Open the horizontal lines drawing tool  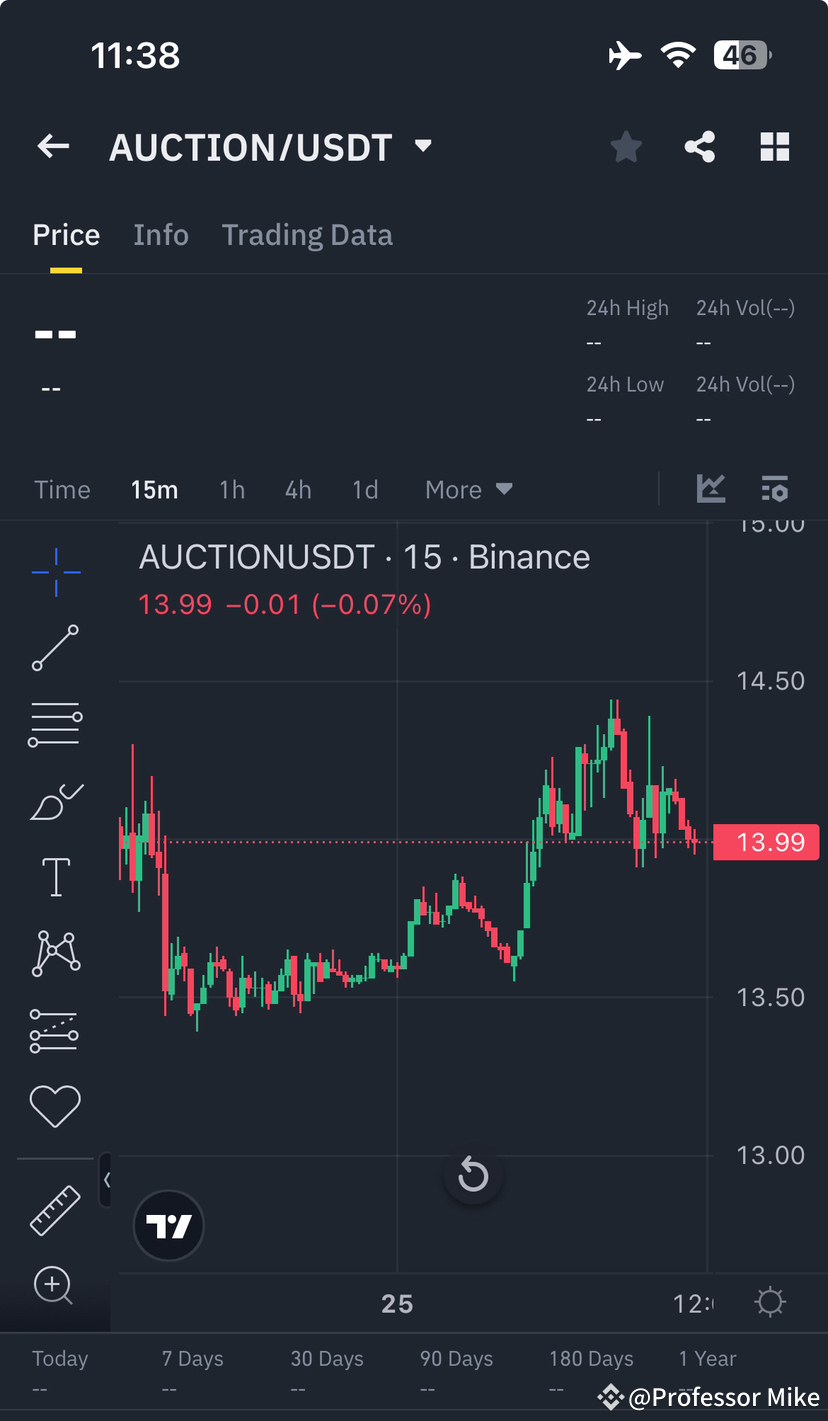pyautogui.click(x=55, y=723)
